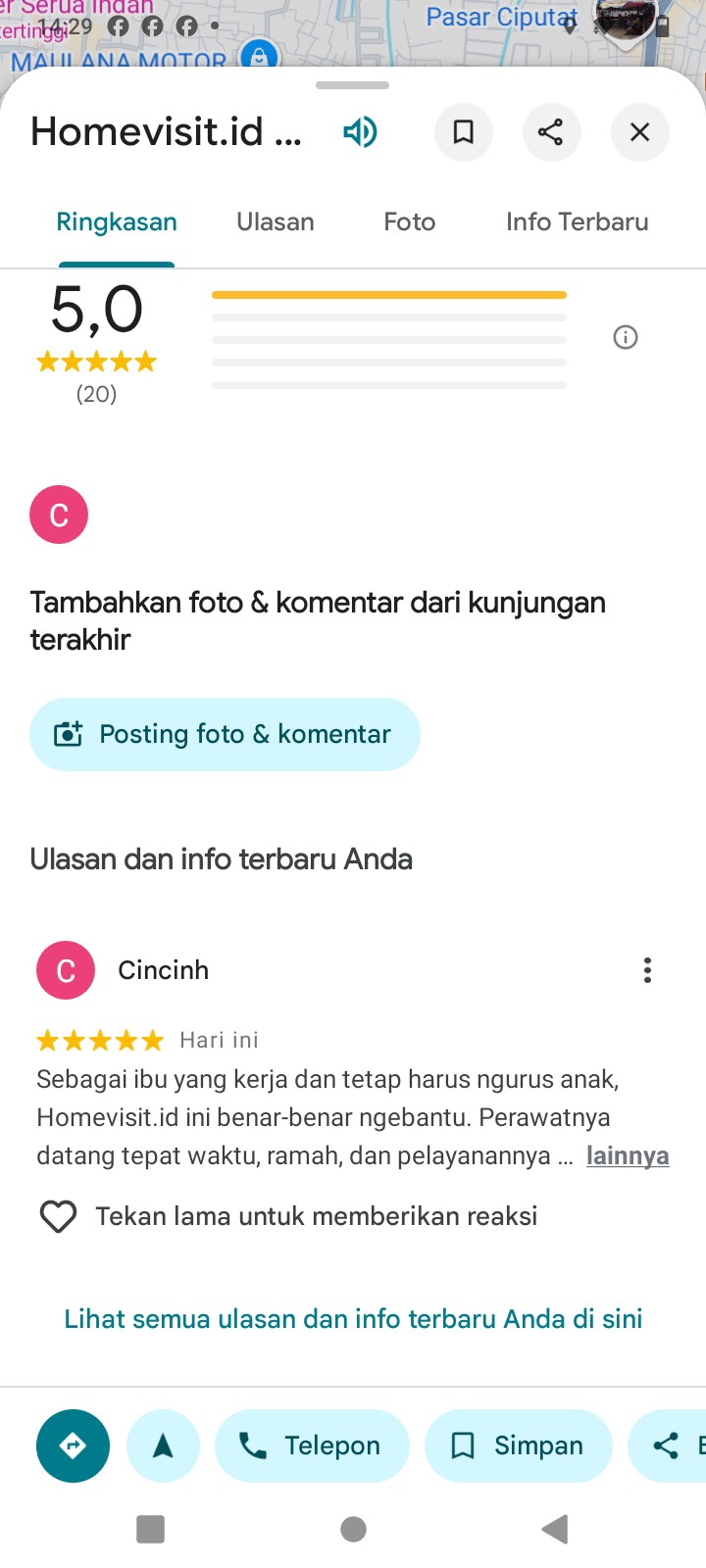Save Homevisit.id with the header bookmark icon
Image resolution: width=706 pixels, height=1568 pixels.
point(463,131)
